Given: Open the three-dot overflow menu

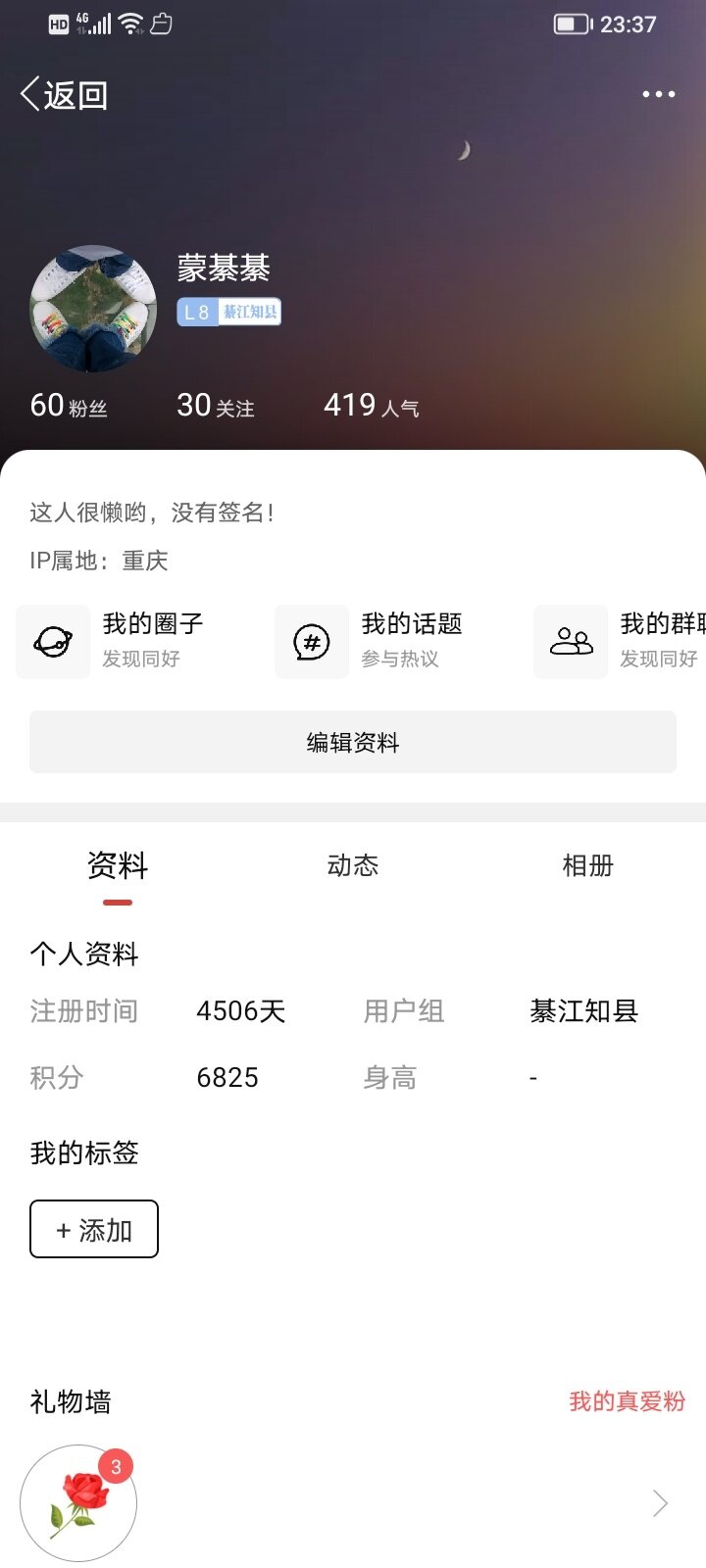Looking at the screenshot, I should [658, 94].
